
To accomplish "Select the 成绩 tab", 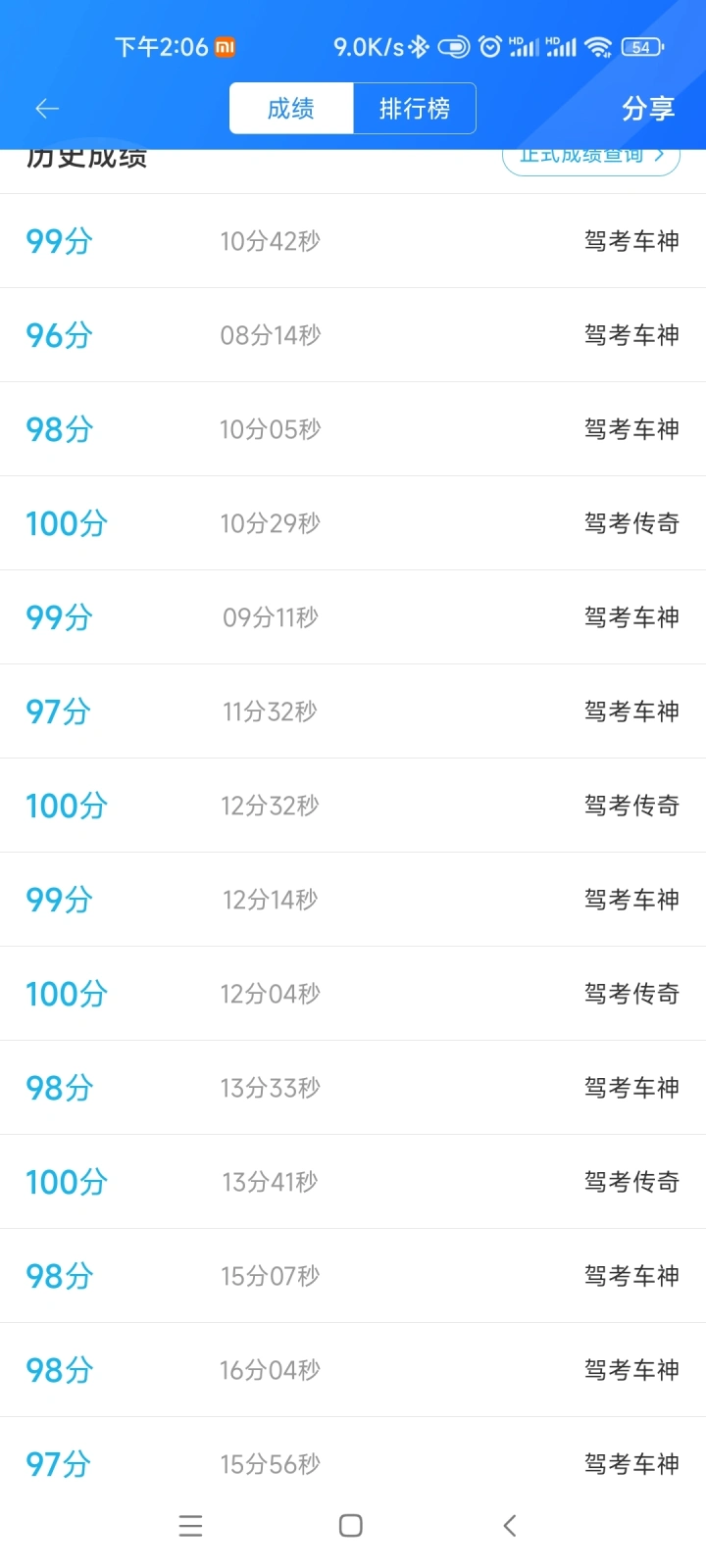I will pyautogui.click(x=291, y=108).
